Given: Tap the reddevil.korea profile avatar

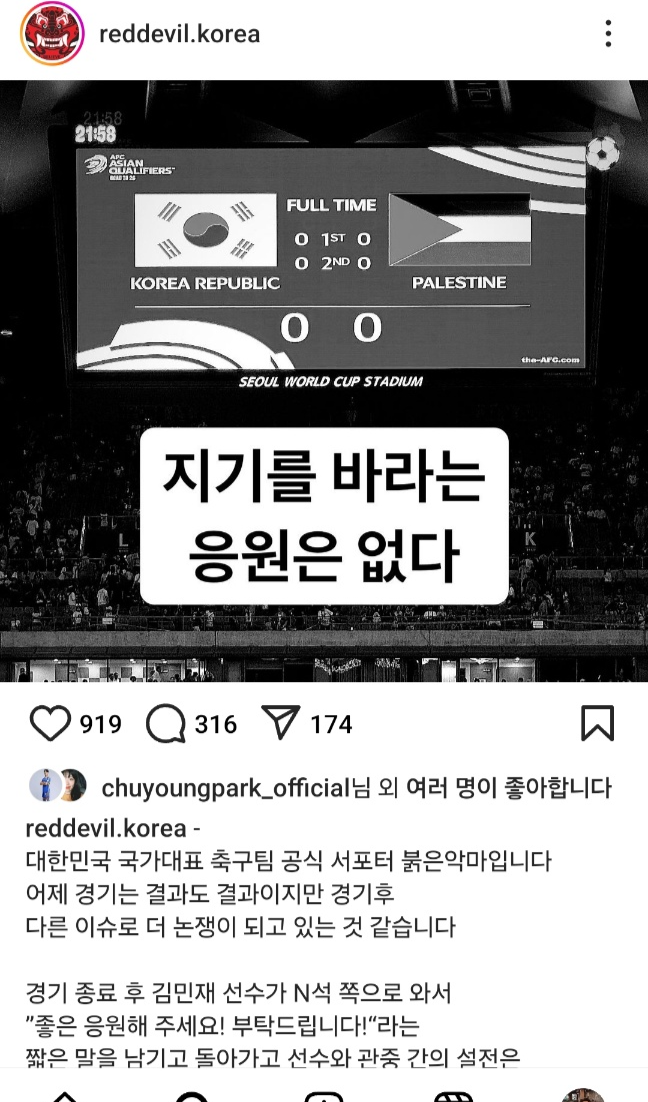Looking at the screenshot, I should pos(53,34).
